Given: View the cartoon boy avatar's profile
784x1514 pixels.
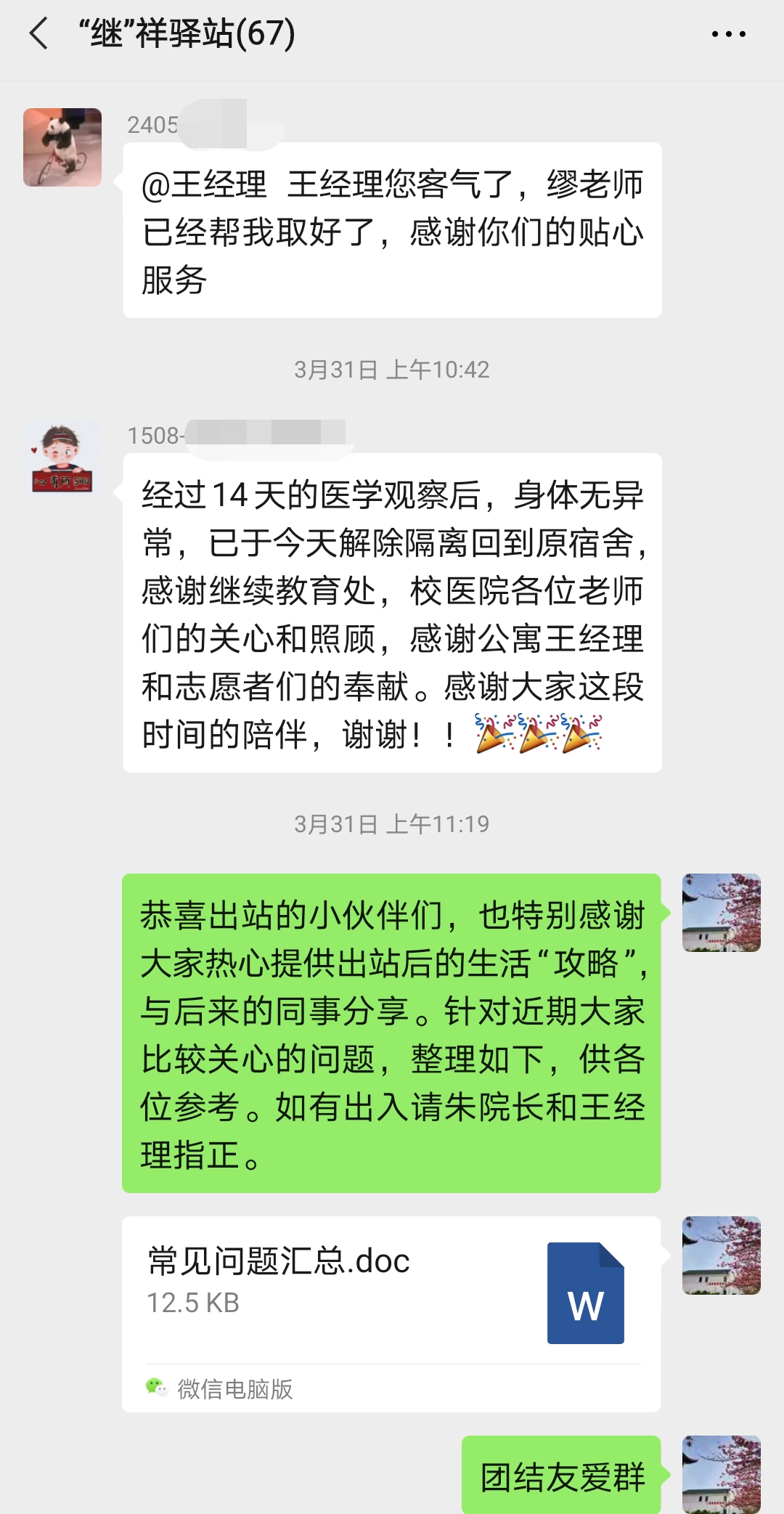Looking at the screenshot, I should [x=62, y=458].
